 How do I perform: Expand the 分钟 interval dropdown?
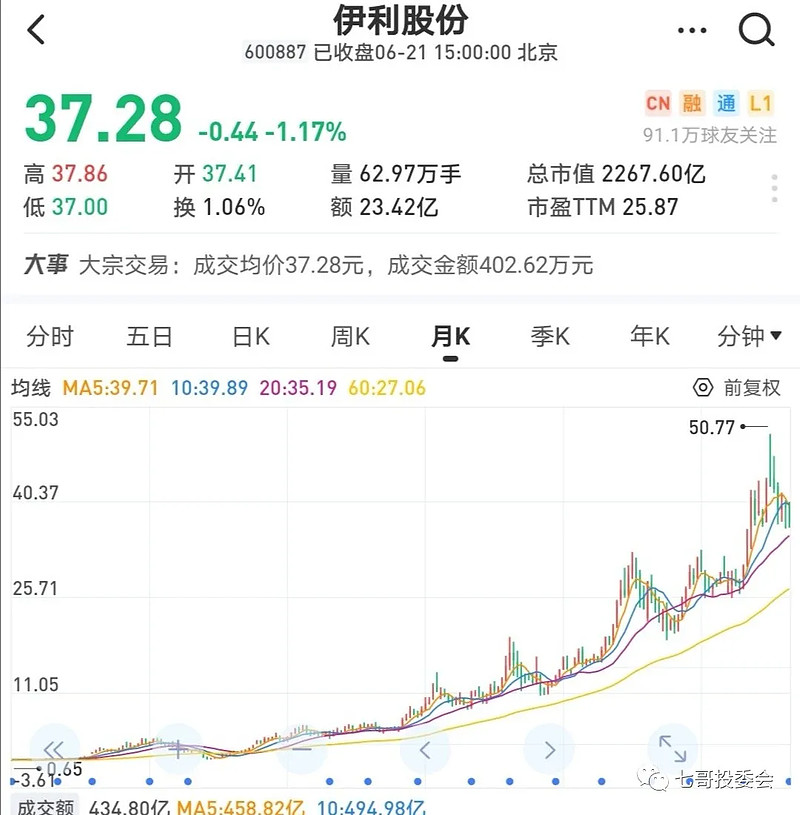tap(749, 337)
